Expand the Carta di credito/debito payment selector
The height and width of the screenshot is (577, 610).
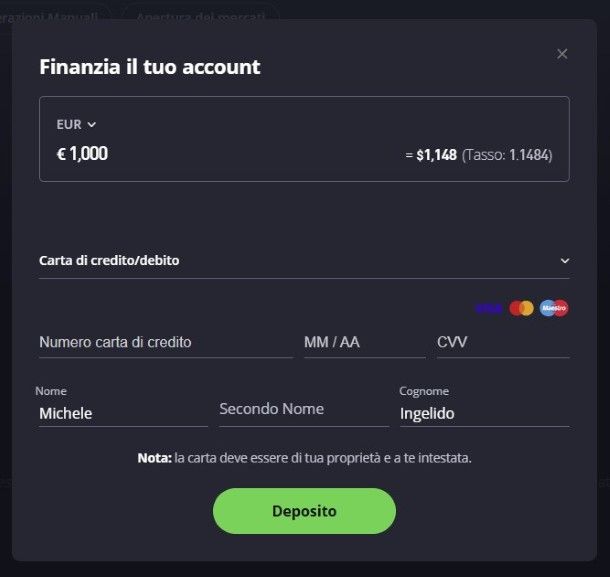click(x=304, y=260)
